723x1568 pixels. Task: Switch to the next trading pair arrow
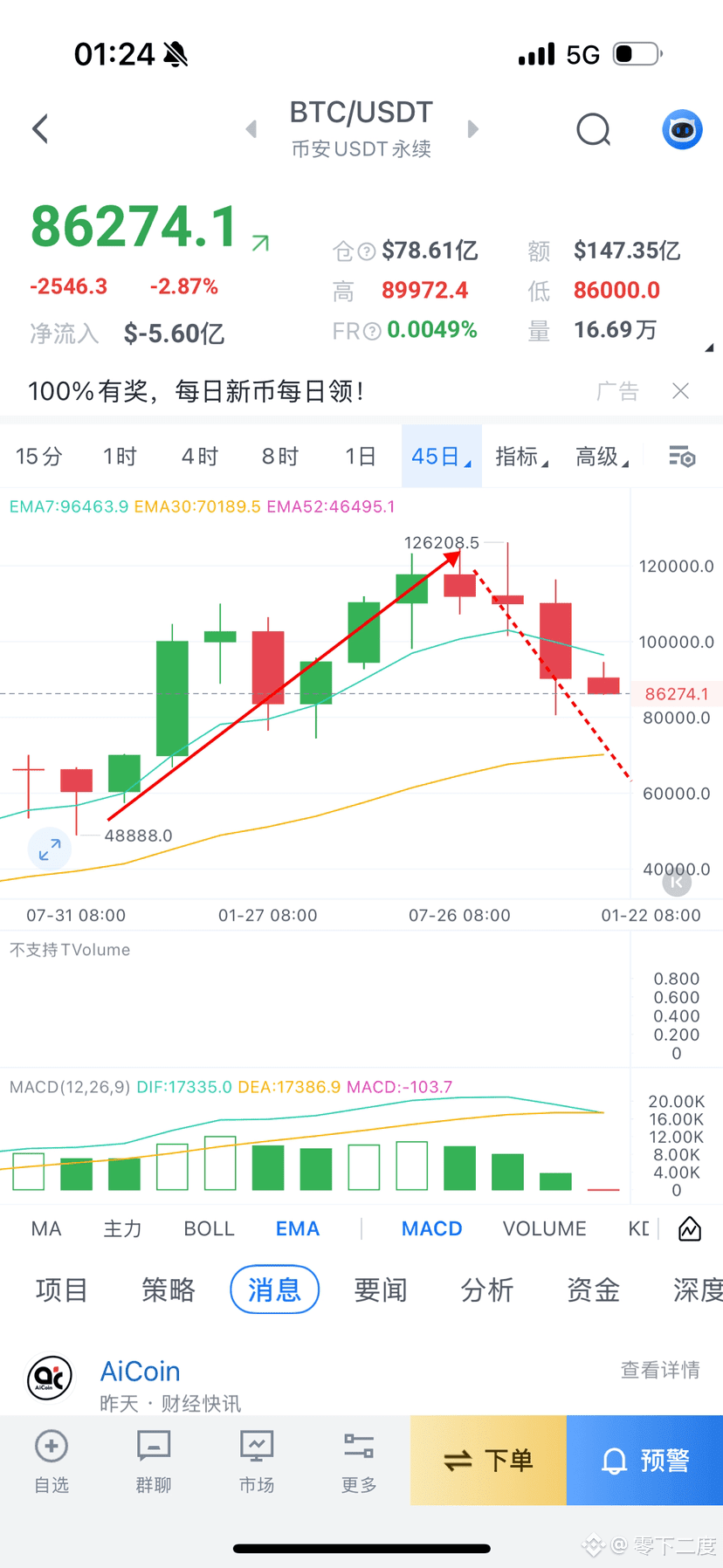473,129
